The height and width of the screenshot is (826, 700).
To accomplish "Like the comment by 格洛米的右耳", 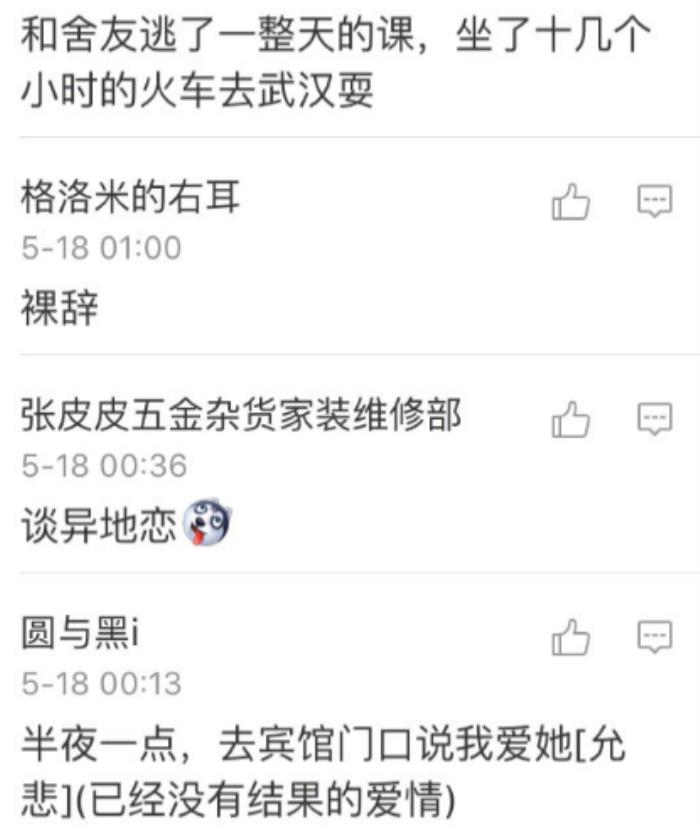I will pyautogui.click(x=571, y=203).
